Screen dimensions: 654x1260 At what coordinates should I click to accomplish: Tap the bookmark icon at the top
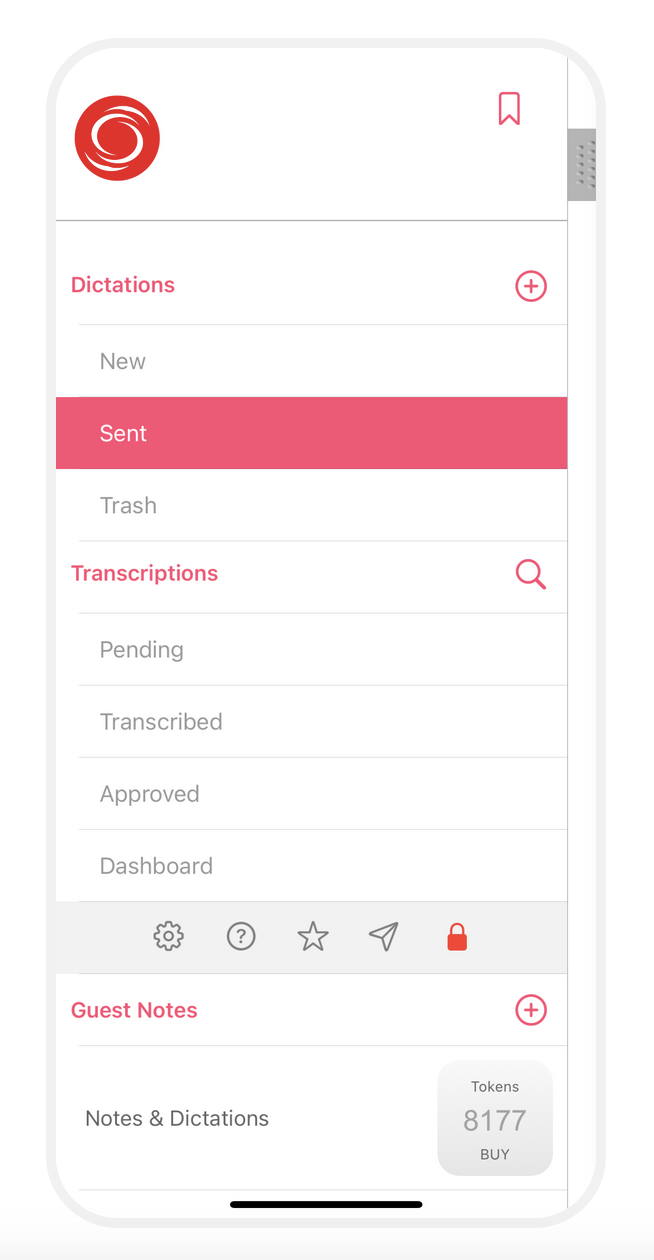(x=509, y=108)
